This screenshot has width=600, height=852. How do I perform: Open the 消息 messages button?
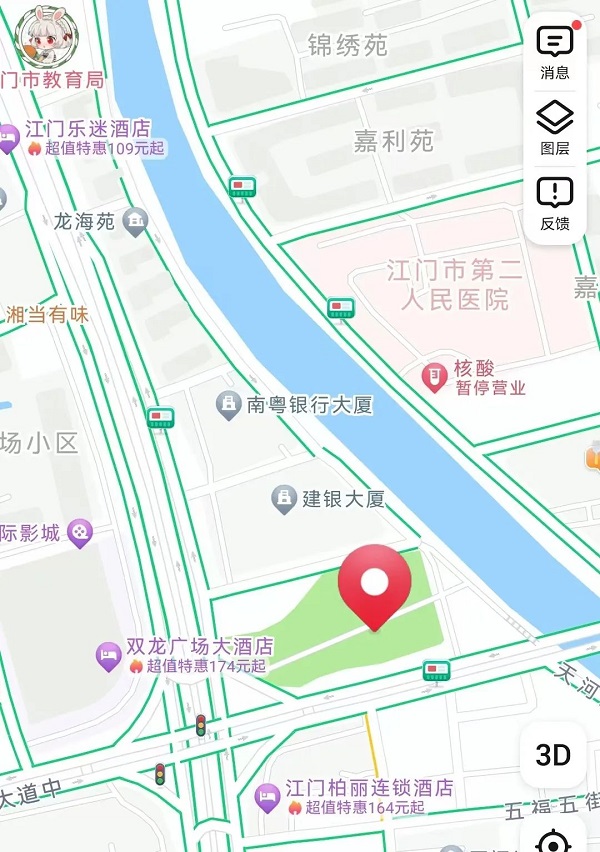click(x=555, y=52)
